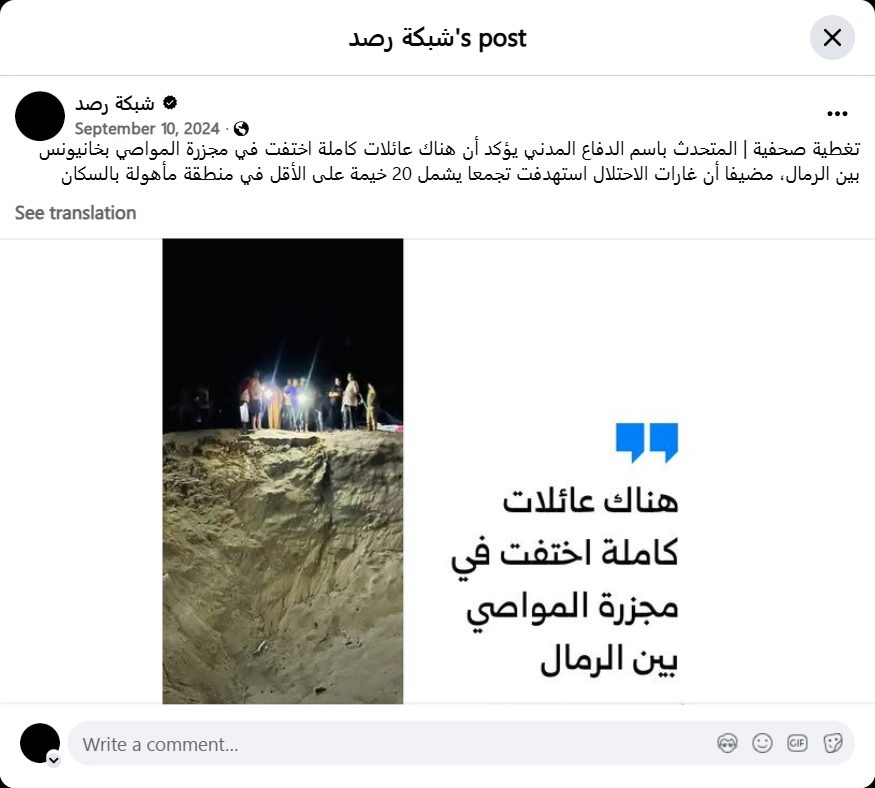875x788 pixels.
Task: Open the post image in full view
Action: coord(437,470)
